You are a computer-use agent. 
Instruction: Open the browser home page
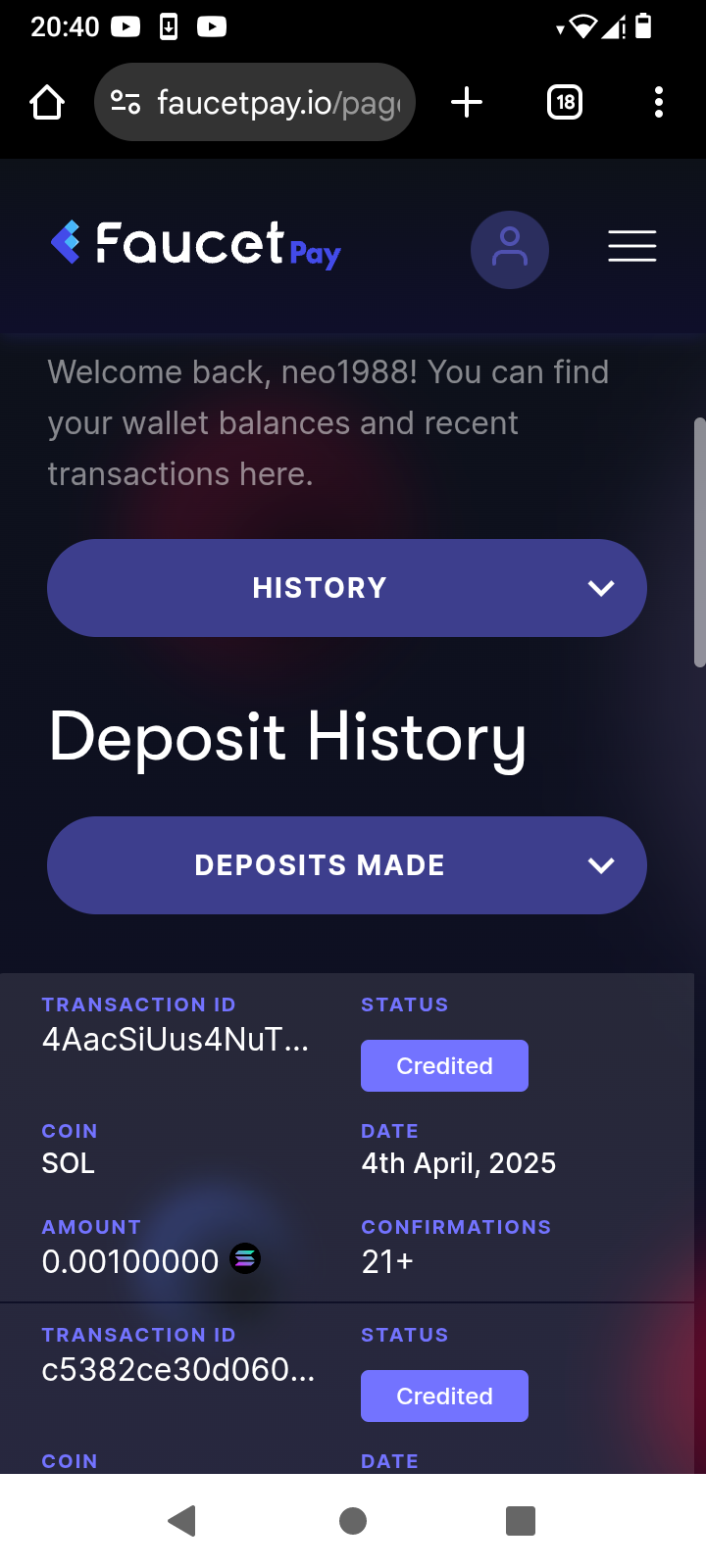(47, 102)
